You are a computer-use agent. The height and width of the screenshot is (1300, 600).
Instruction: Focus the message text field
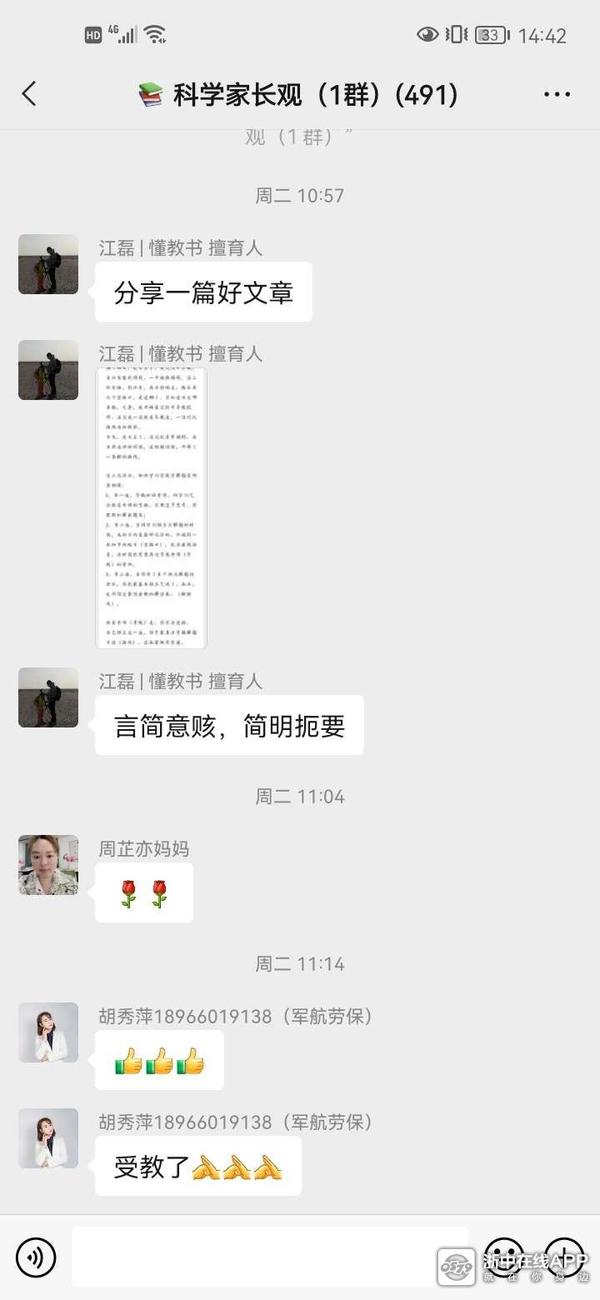[270, 1257]
